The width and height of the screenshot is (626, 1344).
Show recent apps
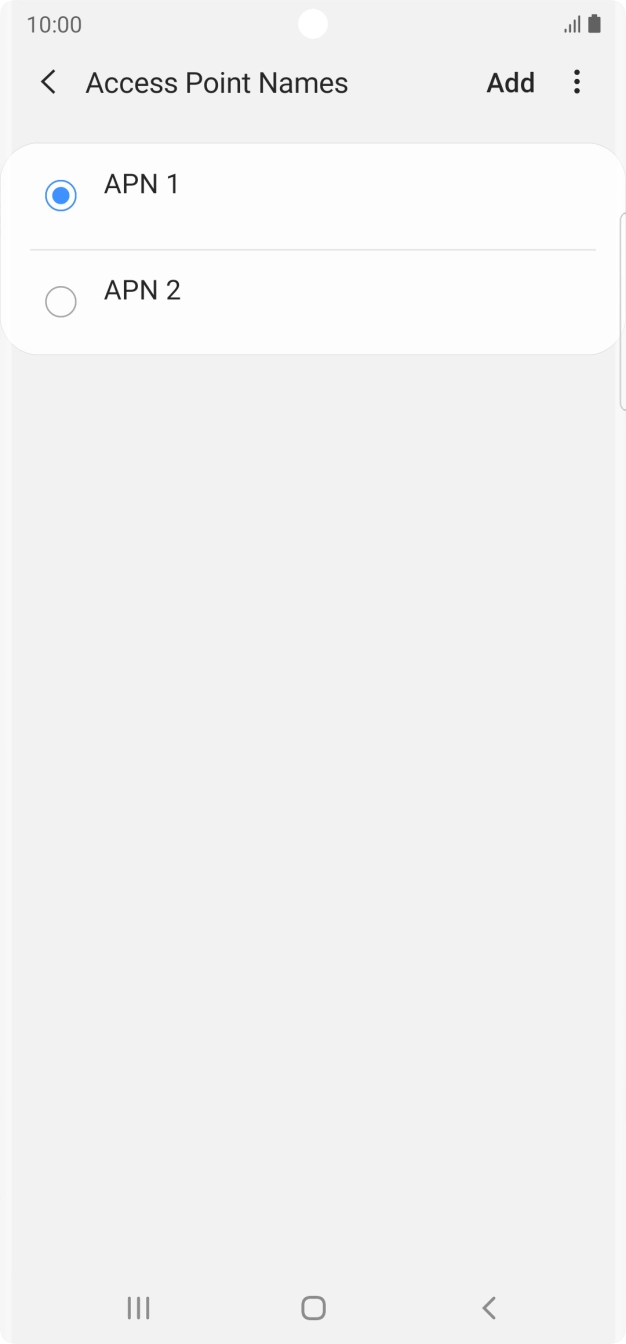coord(138,1307)
